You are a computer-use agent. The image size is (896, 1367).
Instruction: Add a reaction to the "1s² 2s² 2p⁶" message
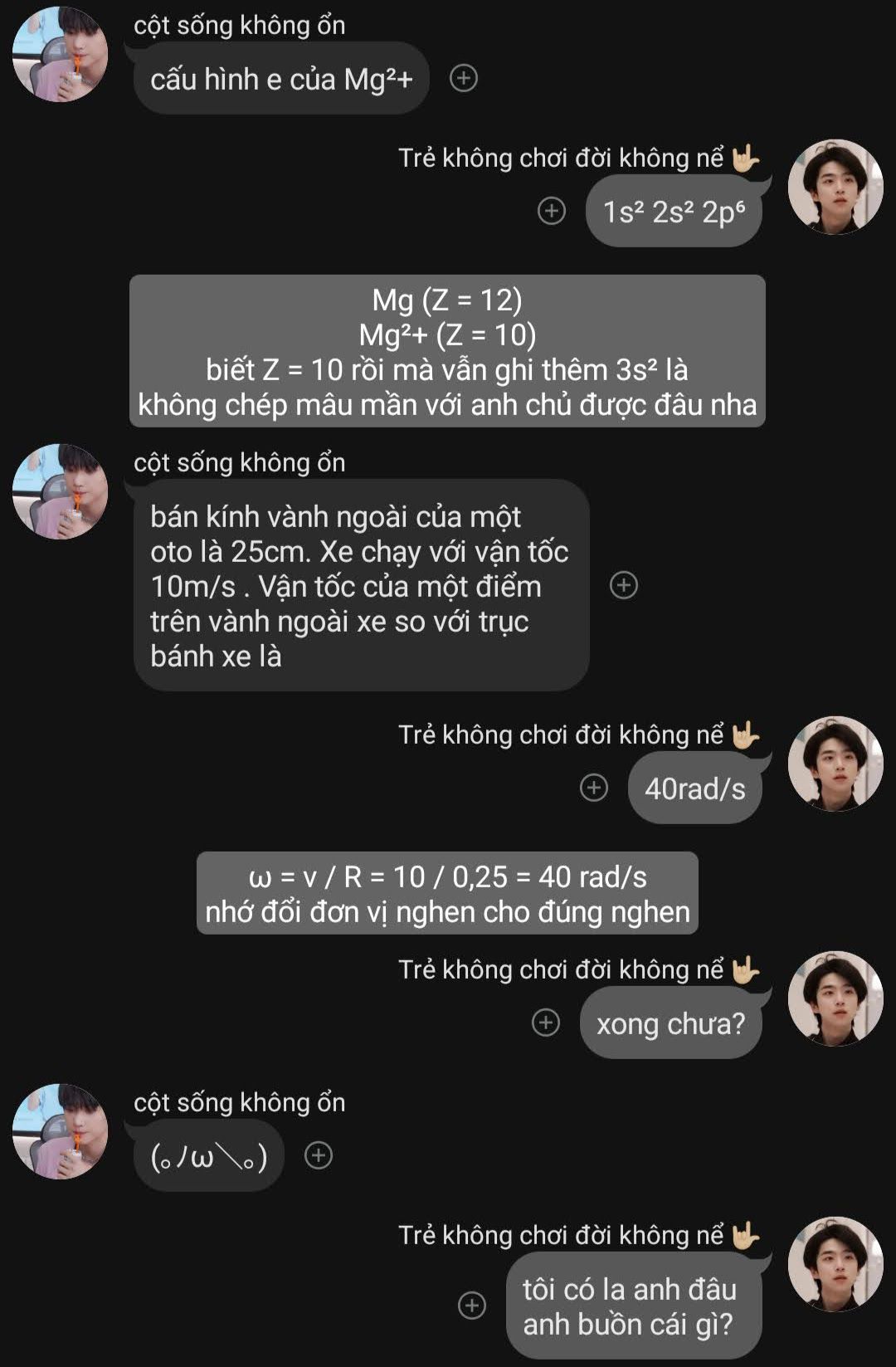coord(552,211)
